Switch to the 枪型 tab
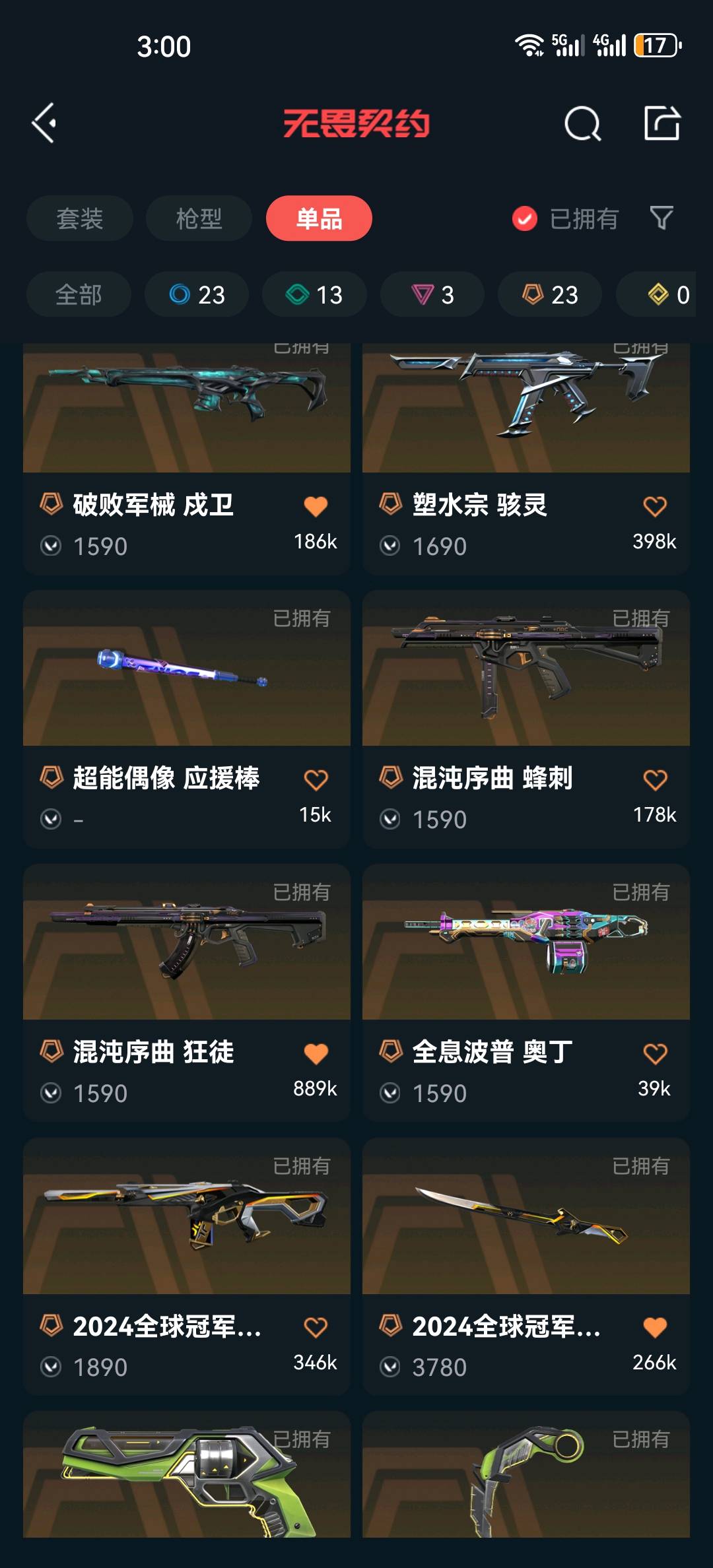Screen dimensions: 713x1568 pos(199,218)
